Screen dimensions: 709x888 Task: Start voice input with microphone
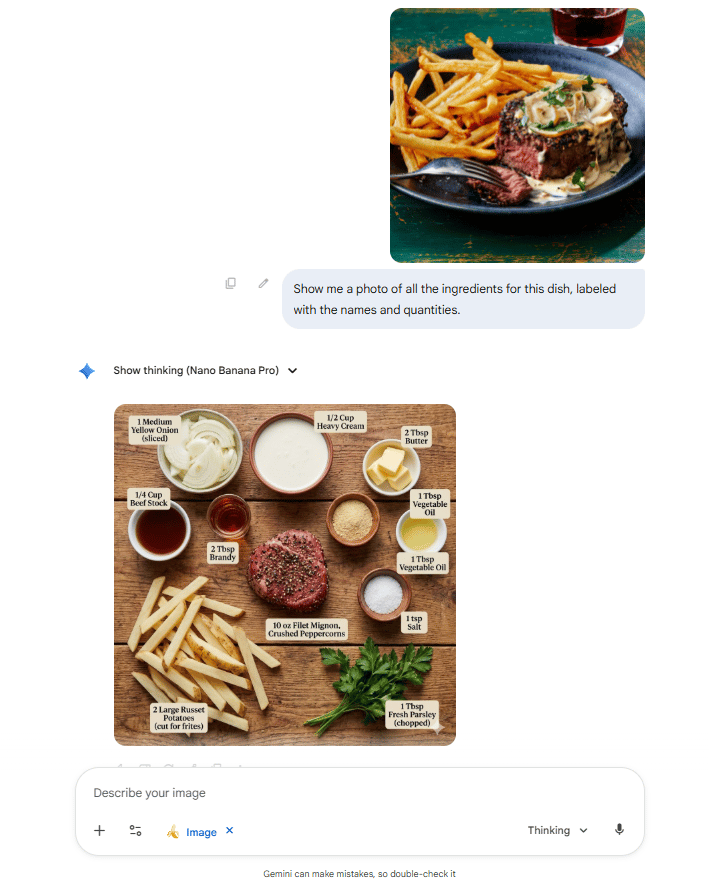pos(619,830)
